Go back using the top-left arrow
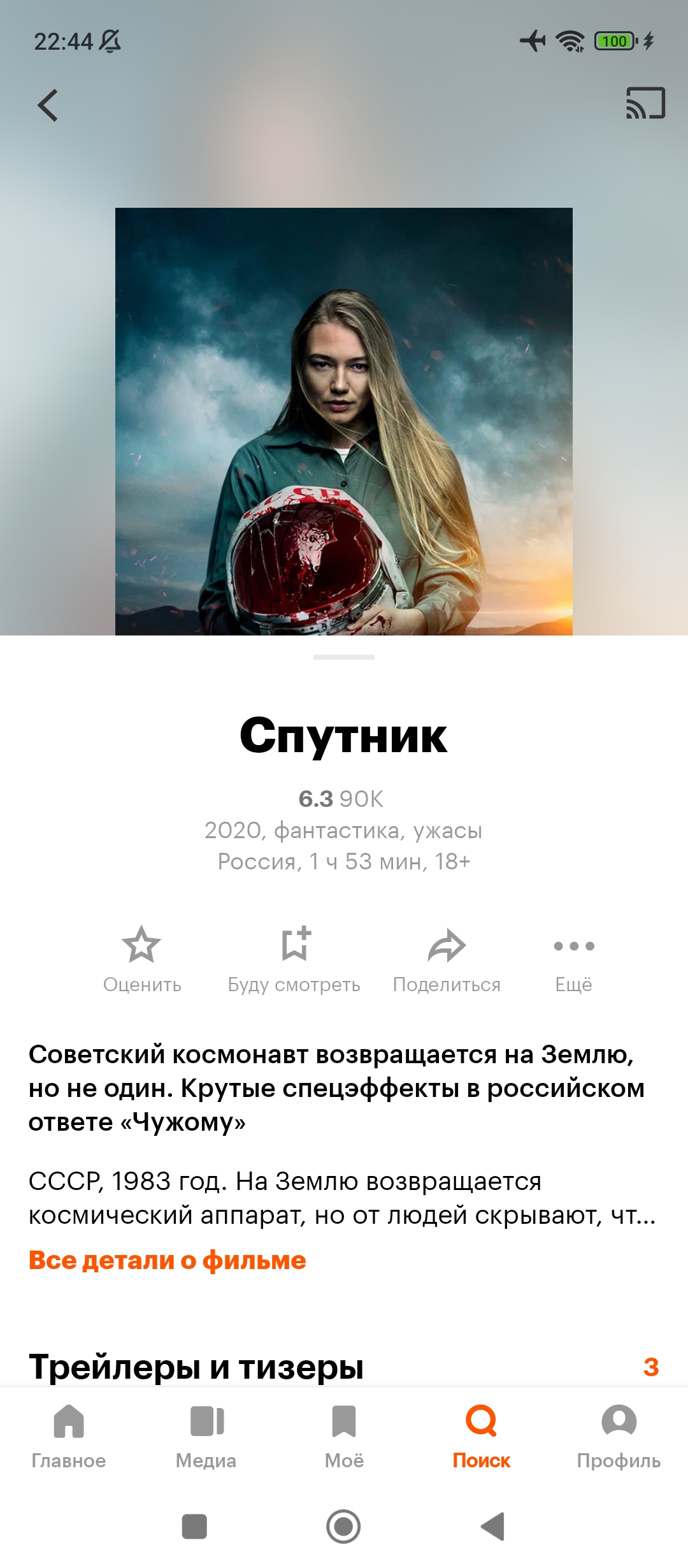 coord(48,105)
